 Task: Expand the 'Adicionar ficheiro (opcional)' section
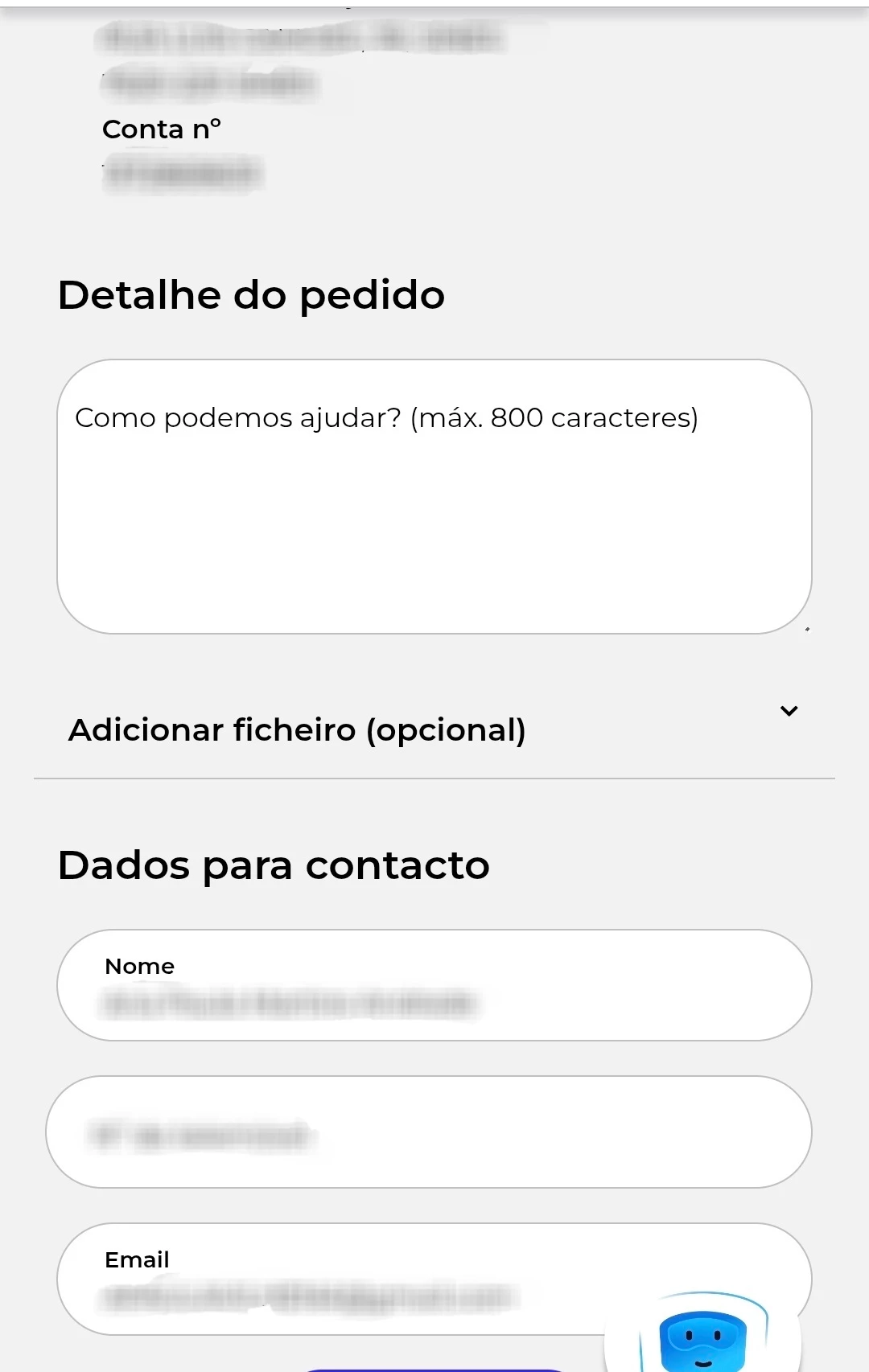click(x=788, y=712)
